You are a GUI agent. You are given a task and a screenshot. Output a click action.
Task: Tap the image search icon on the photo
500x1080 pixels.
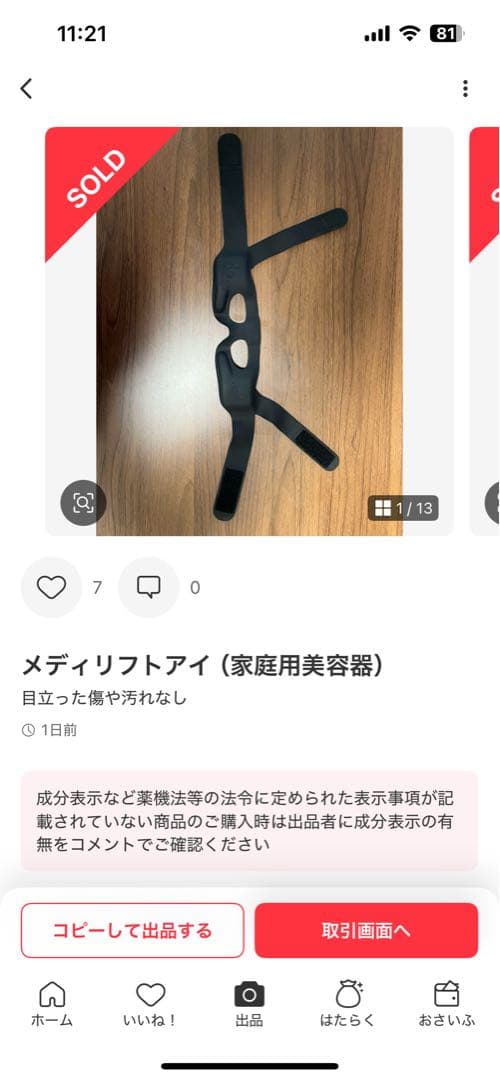point(83,503)
